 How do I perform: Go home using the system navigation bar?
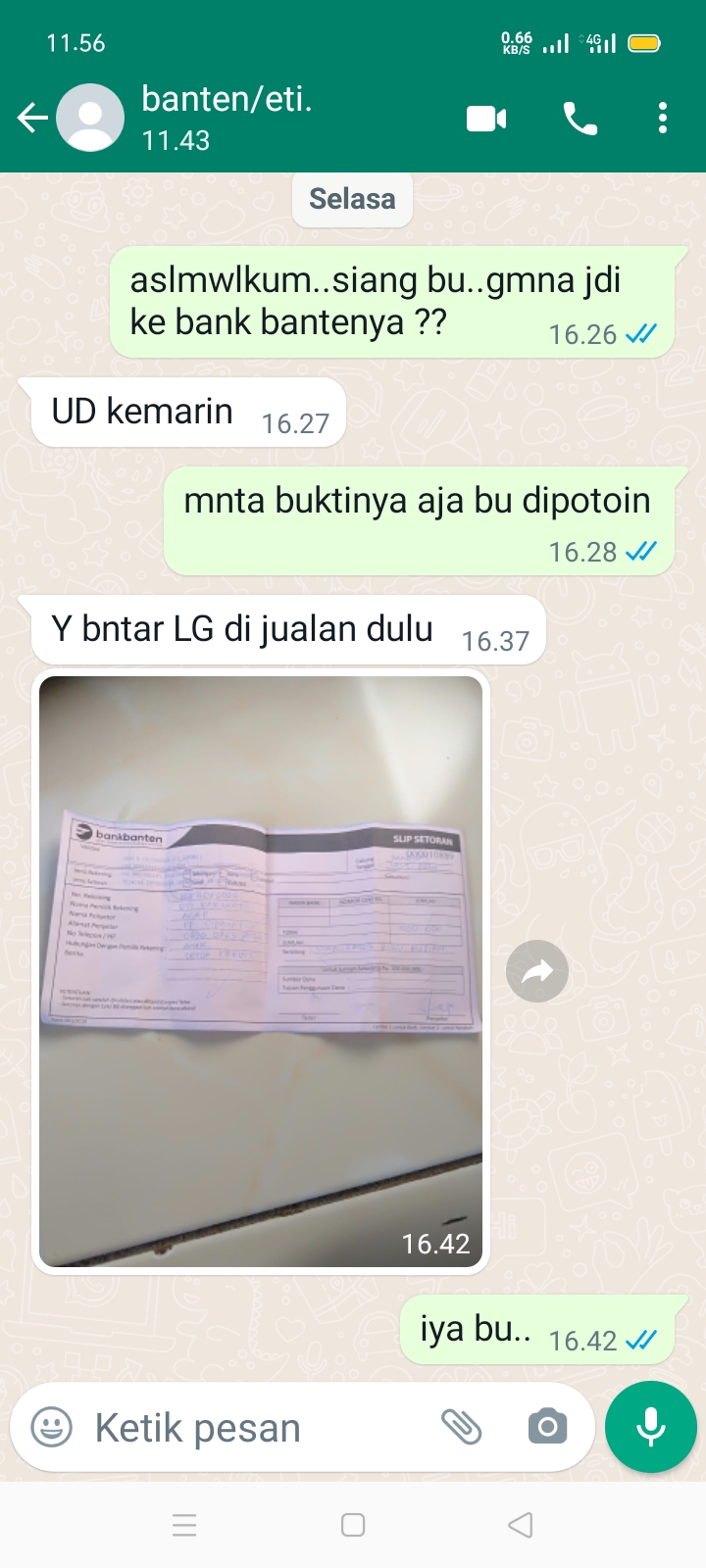pyautogui.click(x=353, y=1525)
